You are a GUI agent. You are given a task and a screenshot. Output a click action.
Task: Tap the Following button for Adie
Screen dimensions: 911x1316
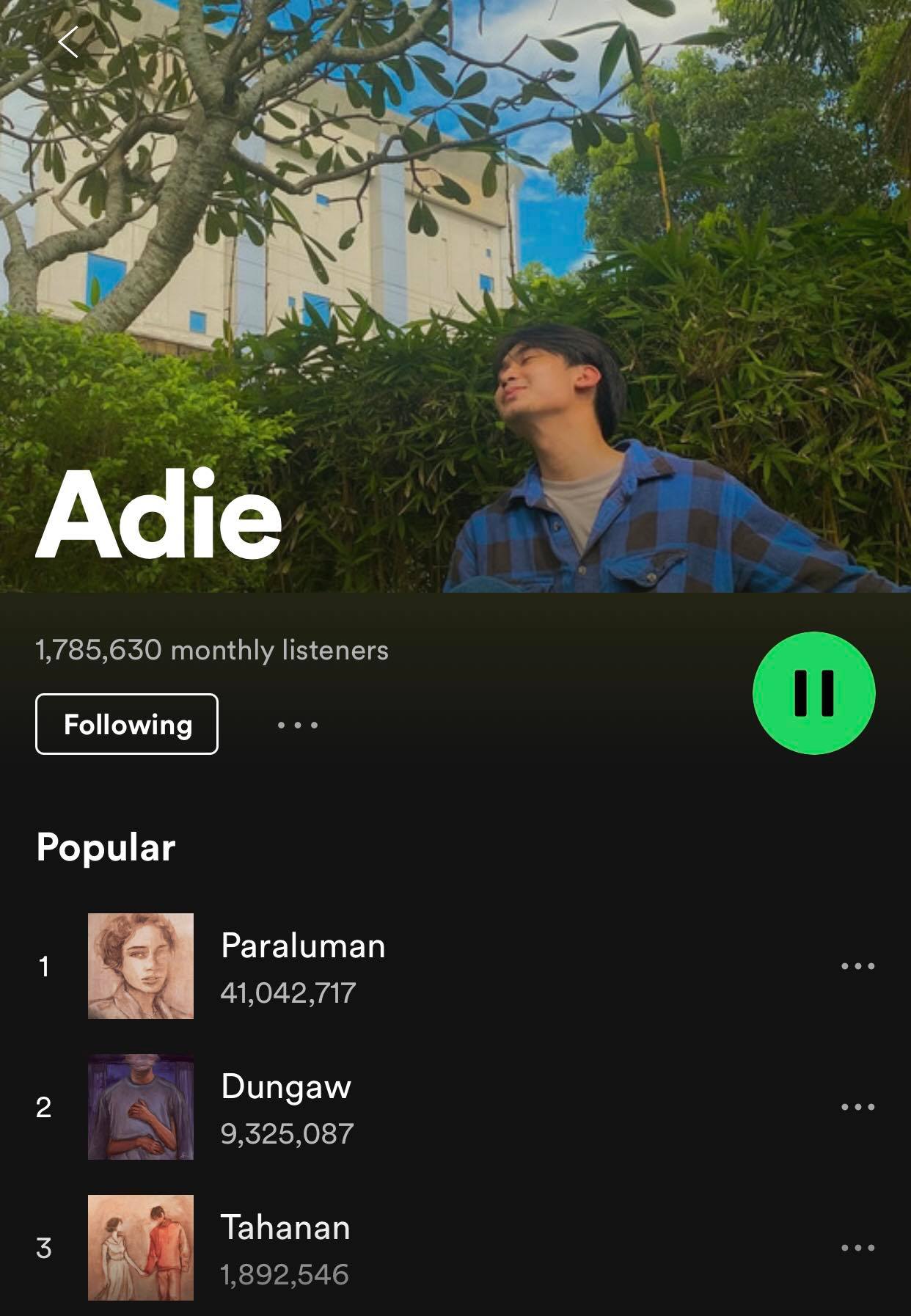coord(127,724)
